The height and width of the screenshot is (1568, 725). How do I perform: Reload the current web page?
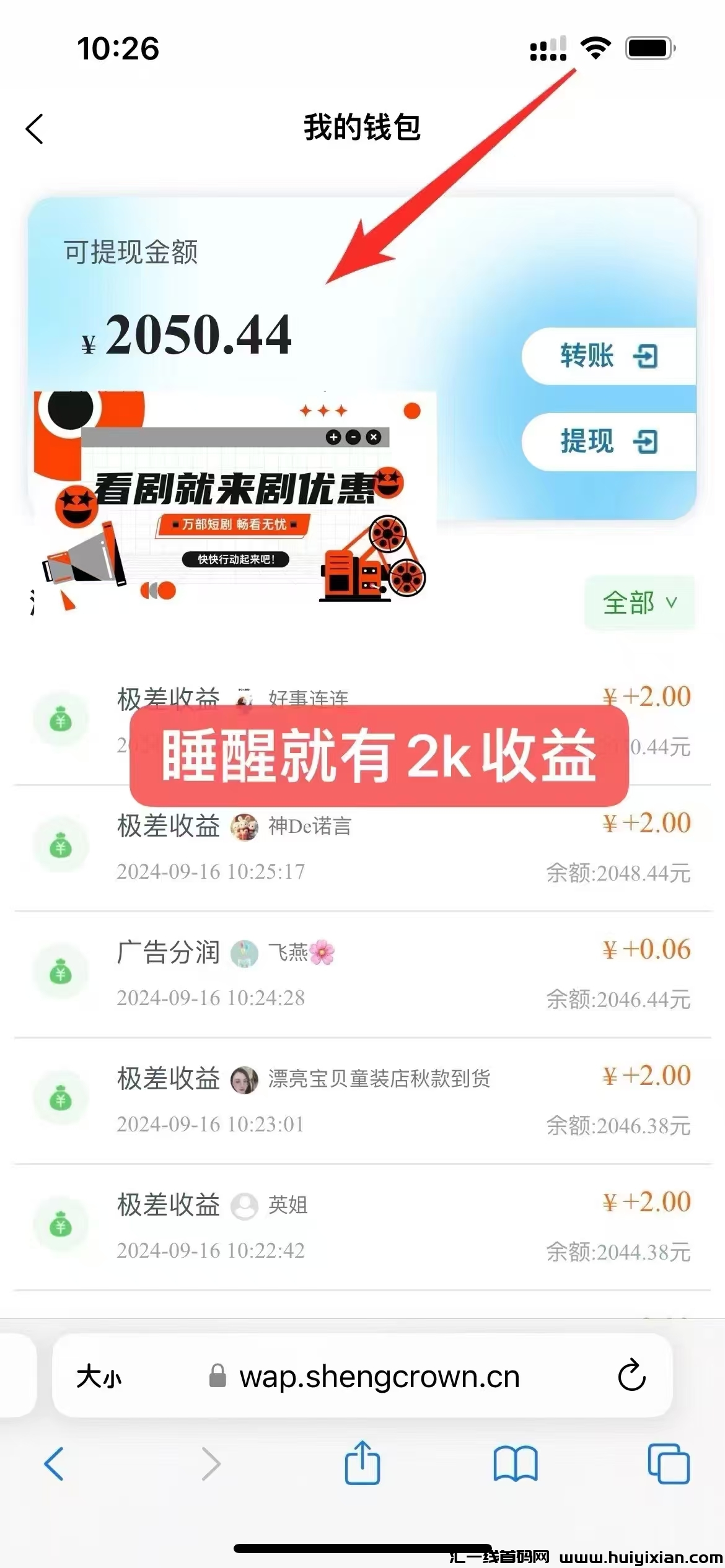[631, 1376]
